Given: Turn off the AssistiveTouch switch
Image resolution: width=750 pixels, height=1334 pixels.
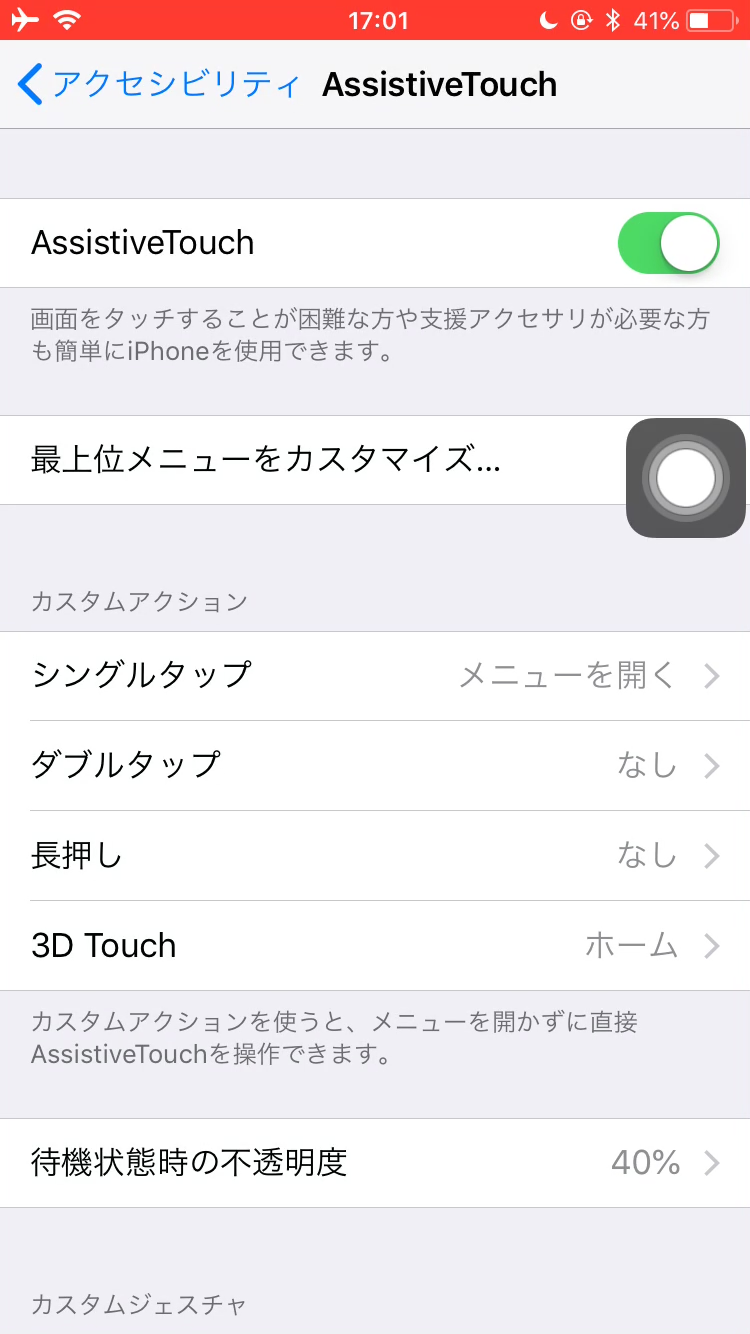Looking at the screenshot, I should pos(668,243).
